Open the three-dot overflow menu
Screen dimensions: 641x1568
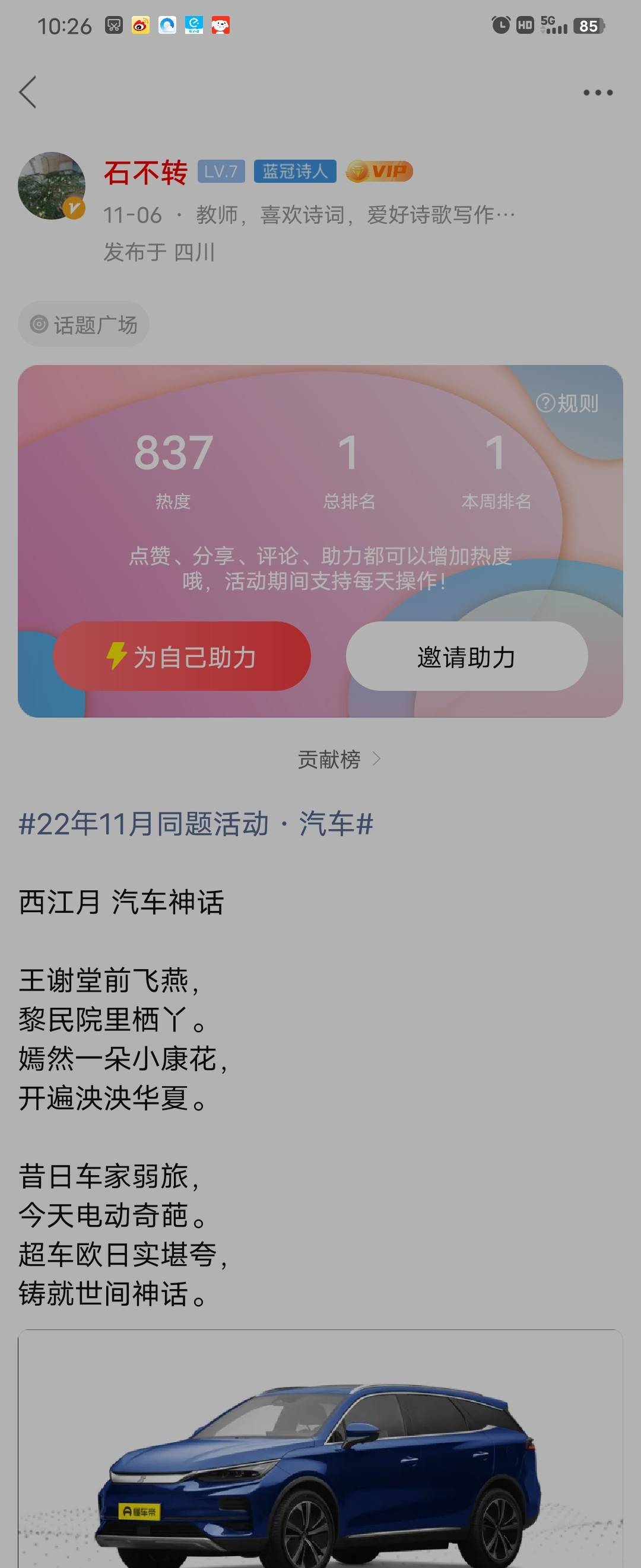[597, 93]
